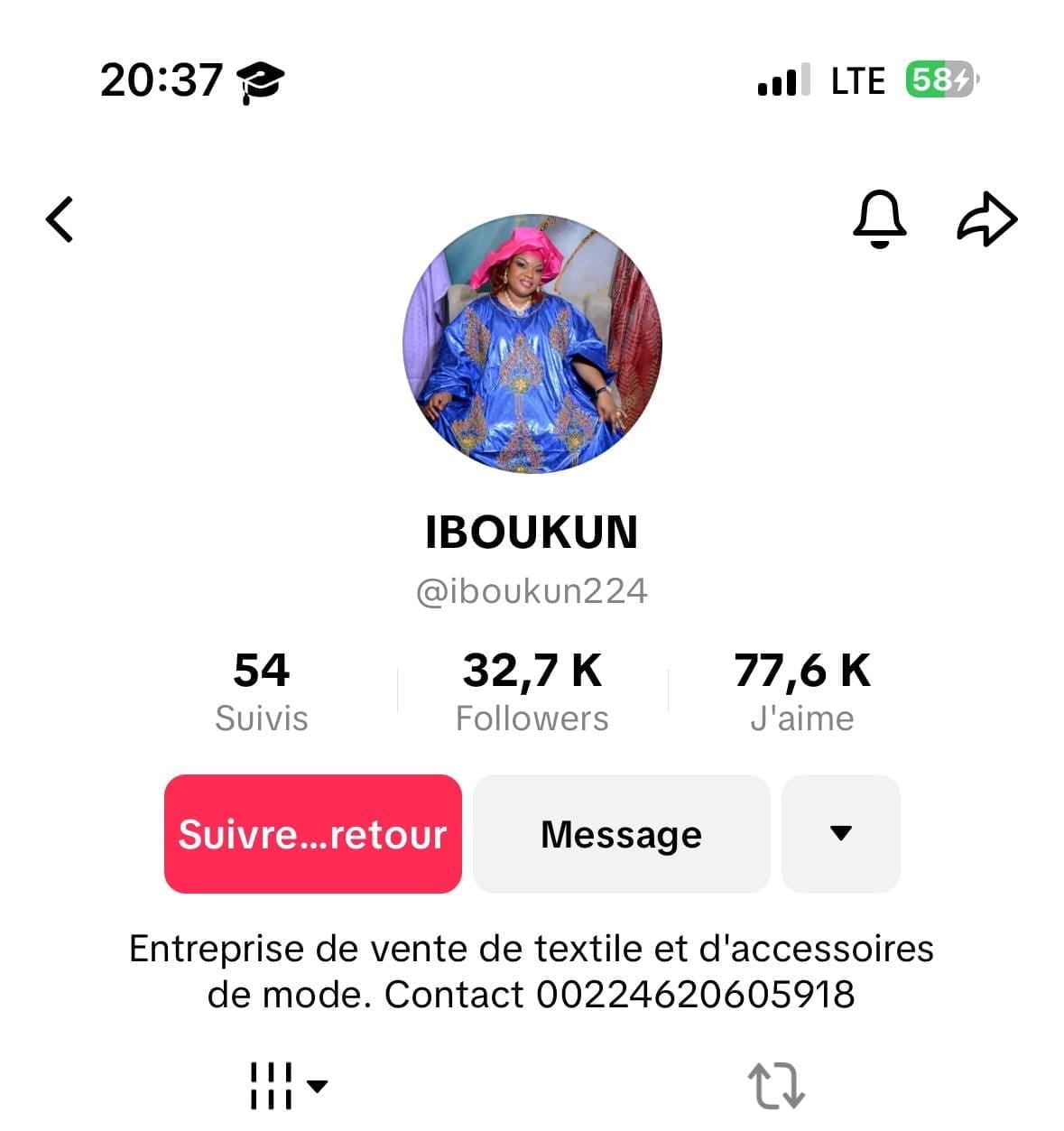Expand the arrow next to Message
This screenshot has height=1131, width=1064.
tap(840, 834)
